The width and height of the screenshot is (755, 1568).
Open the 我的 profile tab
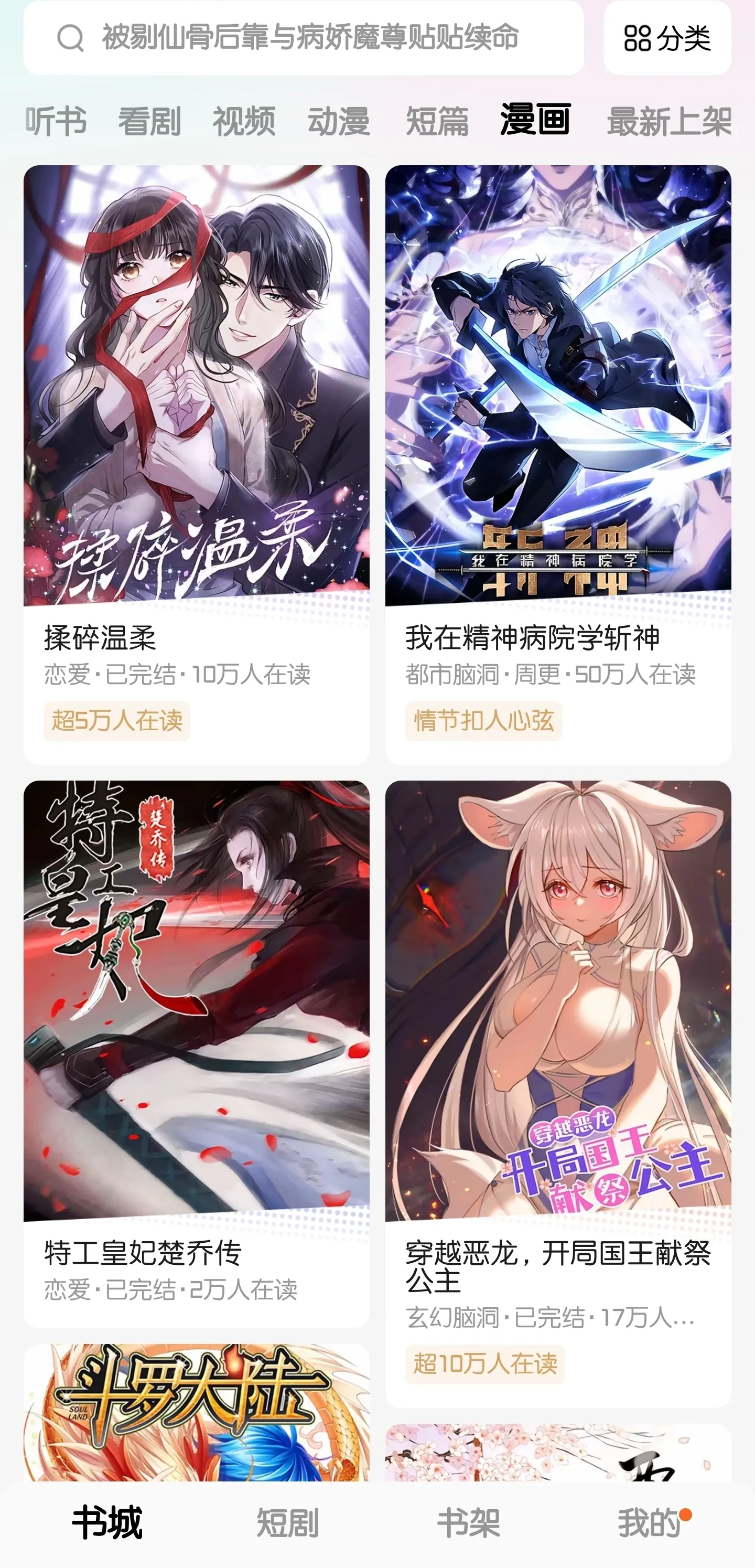click(x=649, y=1522)
